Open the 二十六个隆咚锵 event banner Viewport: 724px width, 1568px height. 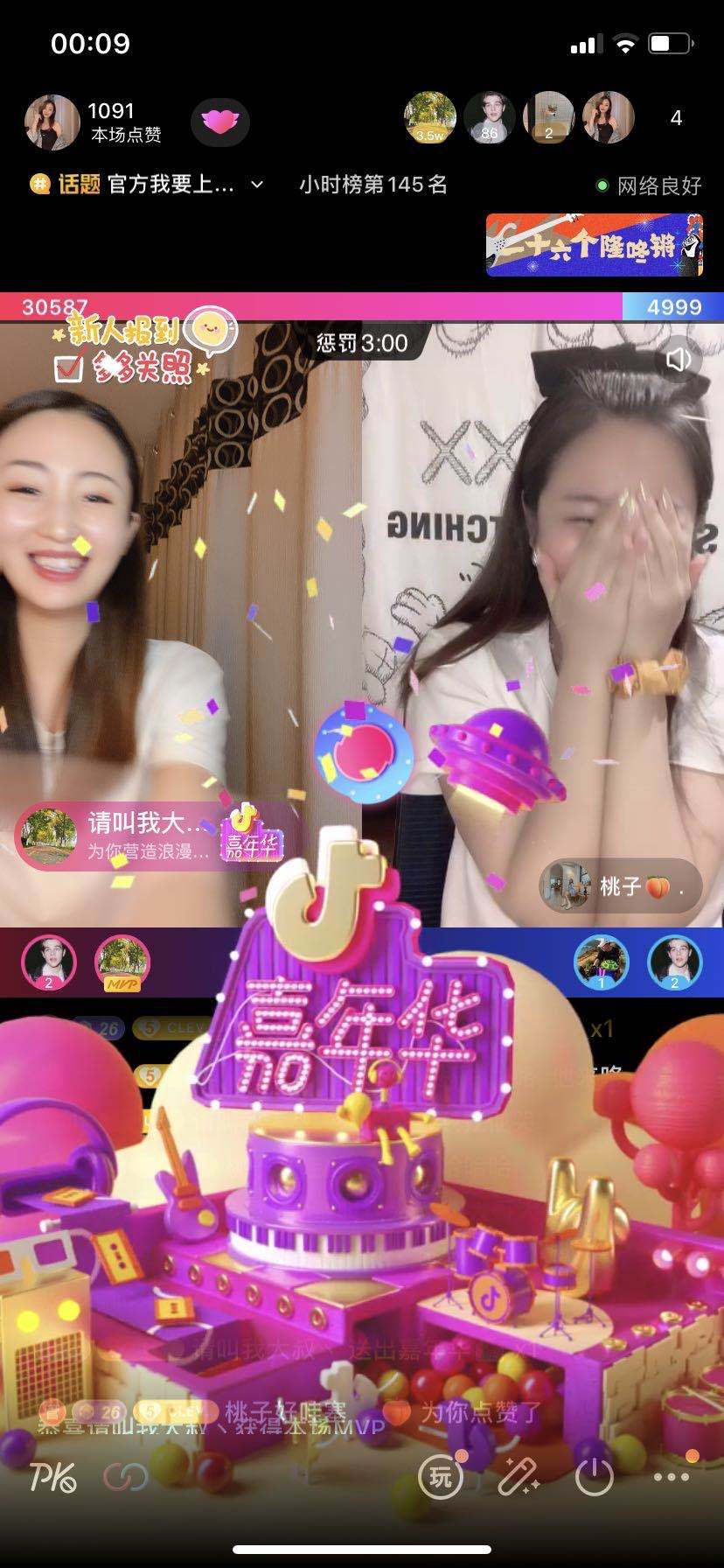pos(594,245)
